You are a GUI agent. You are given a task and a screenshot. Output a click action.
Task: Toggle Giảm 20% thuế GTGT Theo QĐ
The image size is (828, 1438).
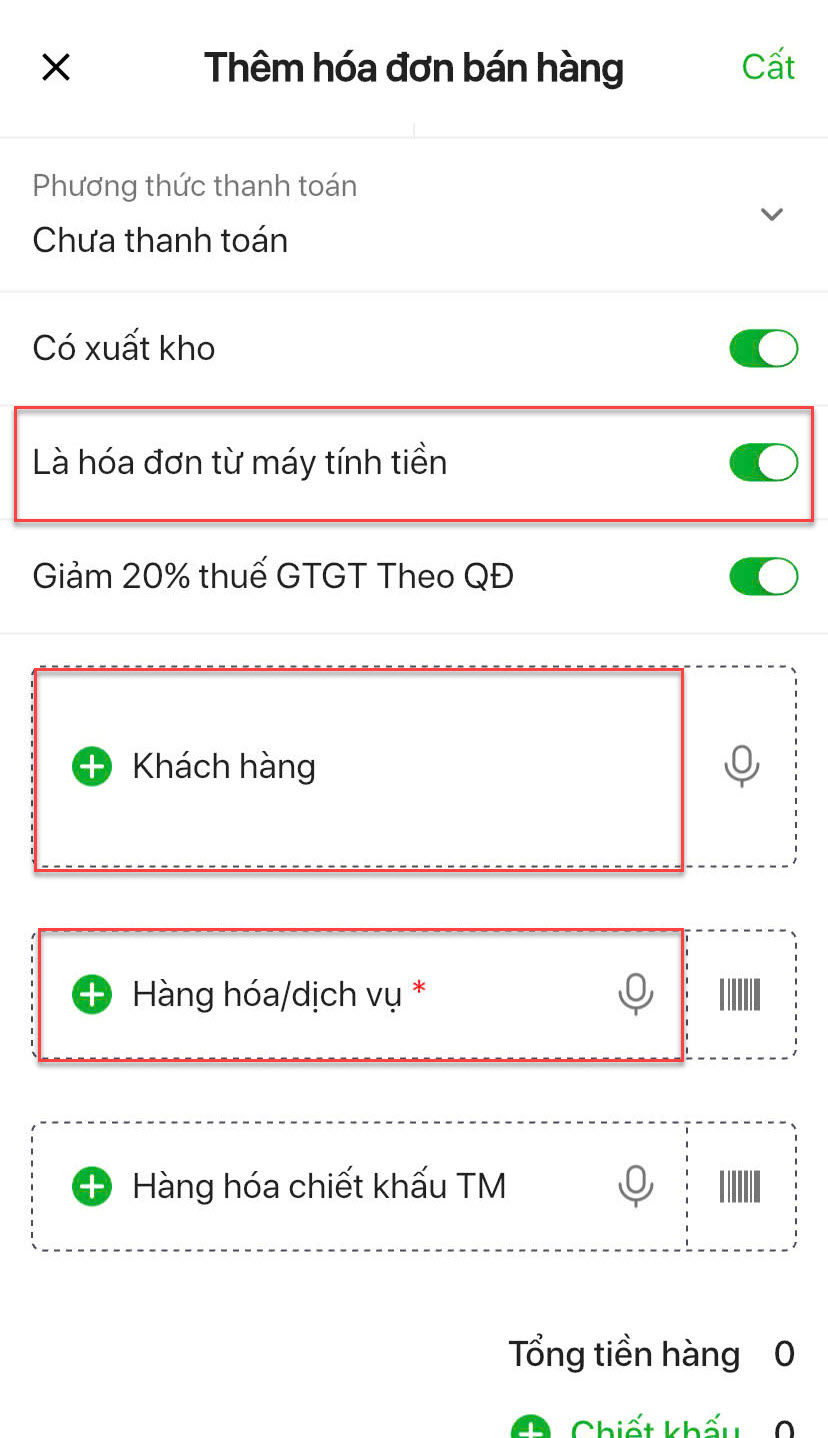pos(763,577)
